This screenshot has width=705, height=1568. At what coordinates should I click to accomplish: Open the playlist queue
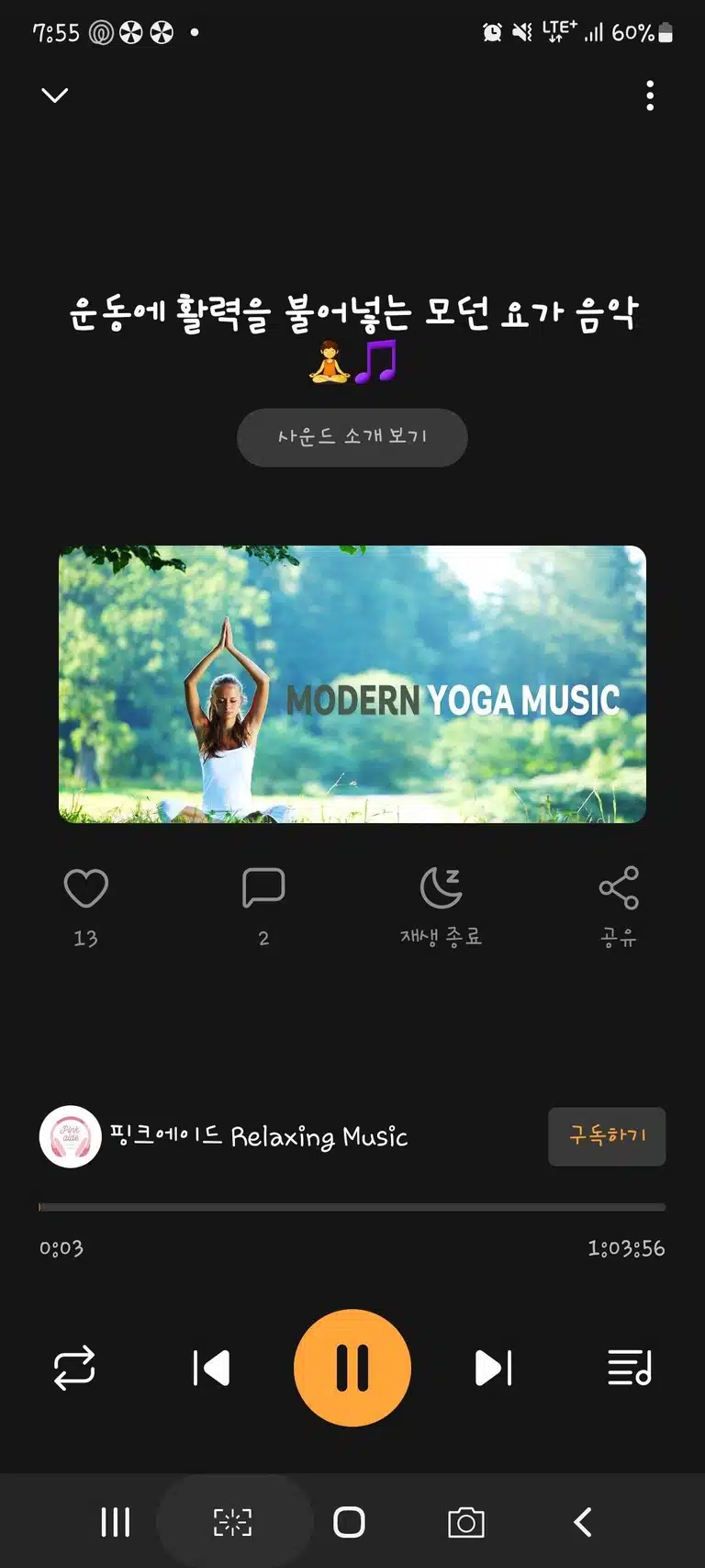click(x=630, y=1368)
